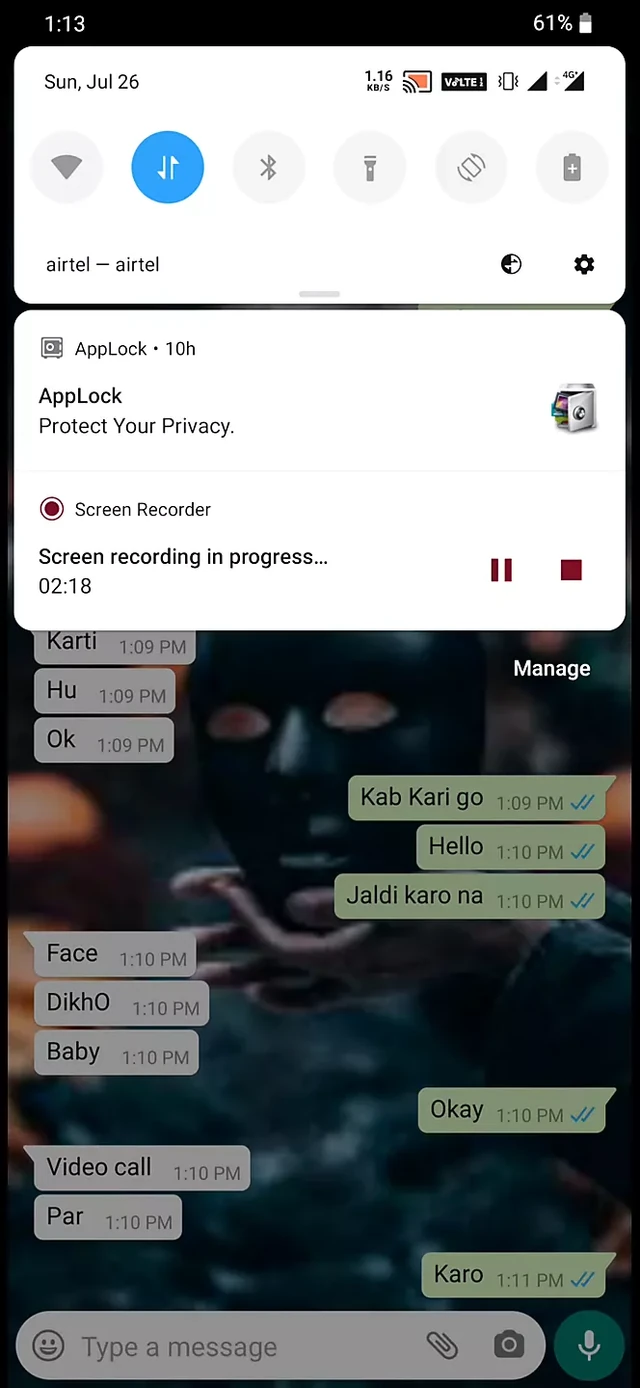
Task: Open the user switcher icon
Action: tap(511, 264)
